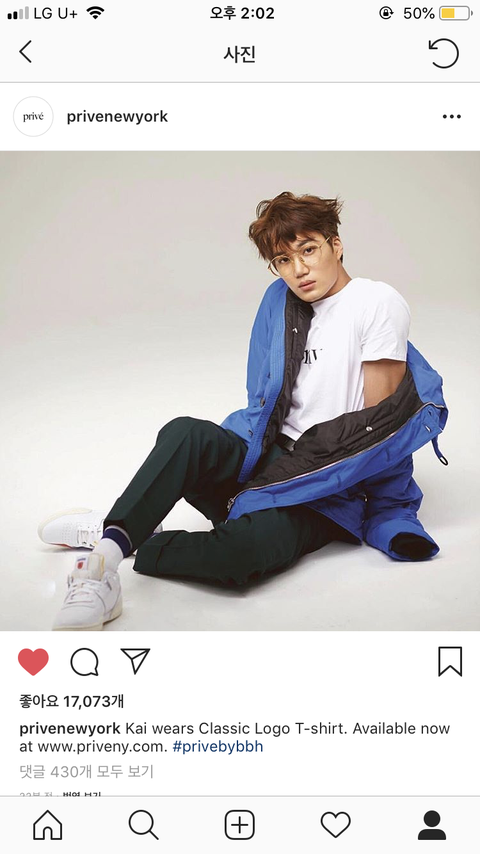View the list of 17,073 likes

click(x=71, y=702)
